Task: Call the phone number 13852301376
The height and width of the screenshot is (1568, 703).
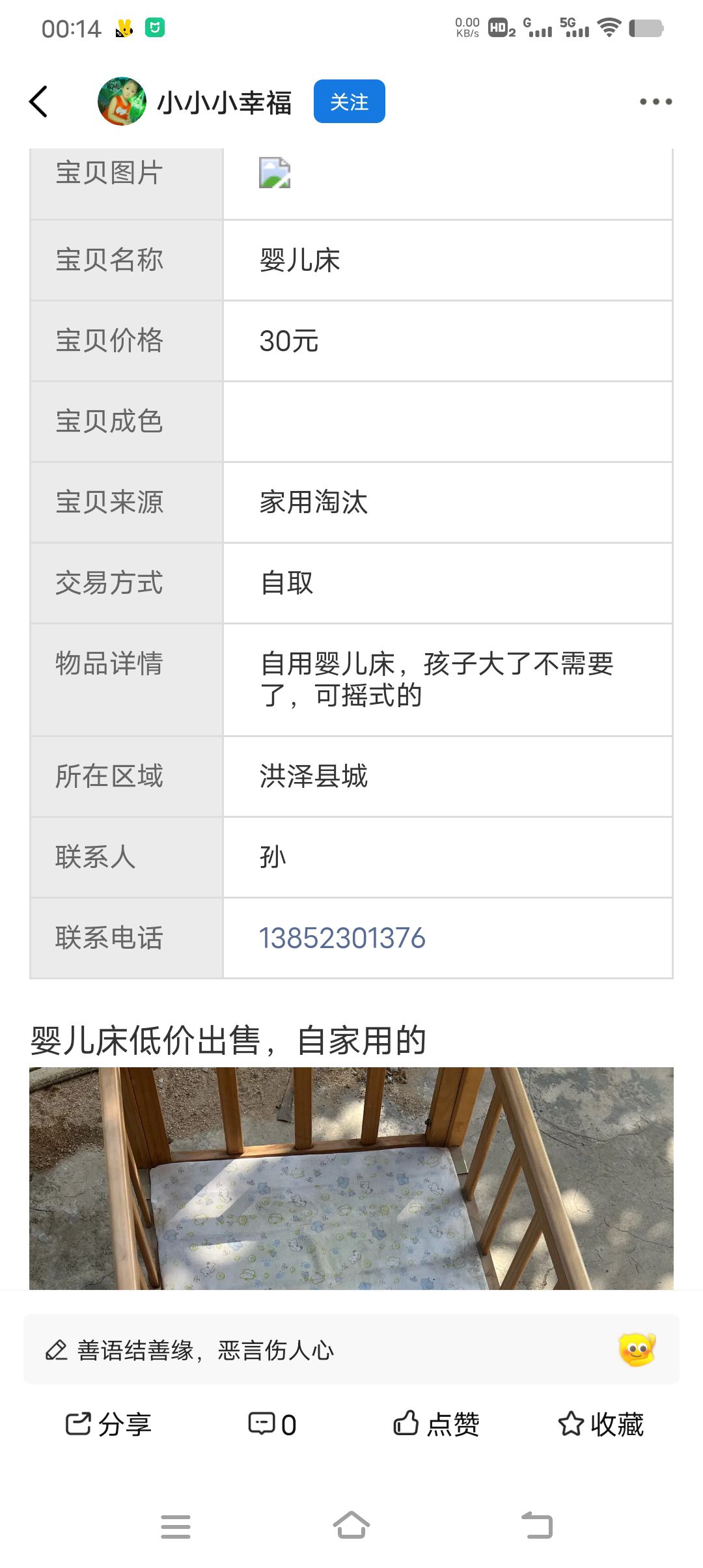Action: click(342, 938)
